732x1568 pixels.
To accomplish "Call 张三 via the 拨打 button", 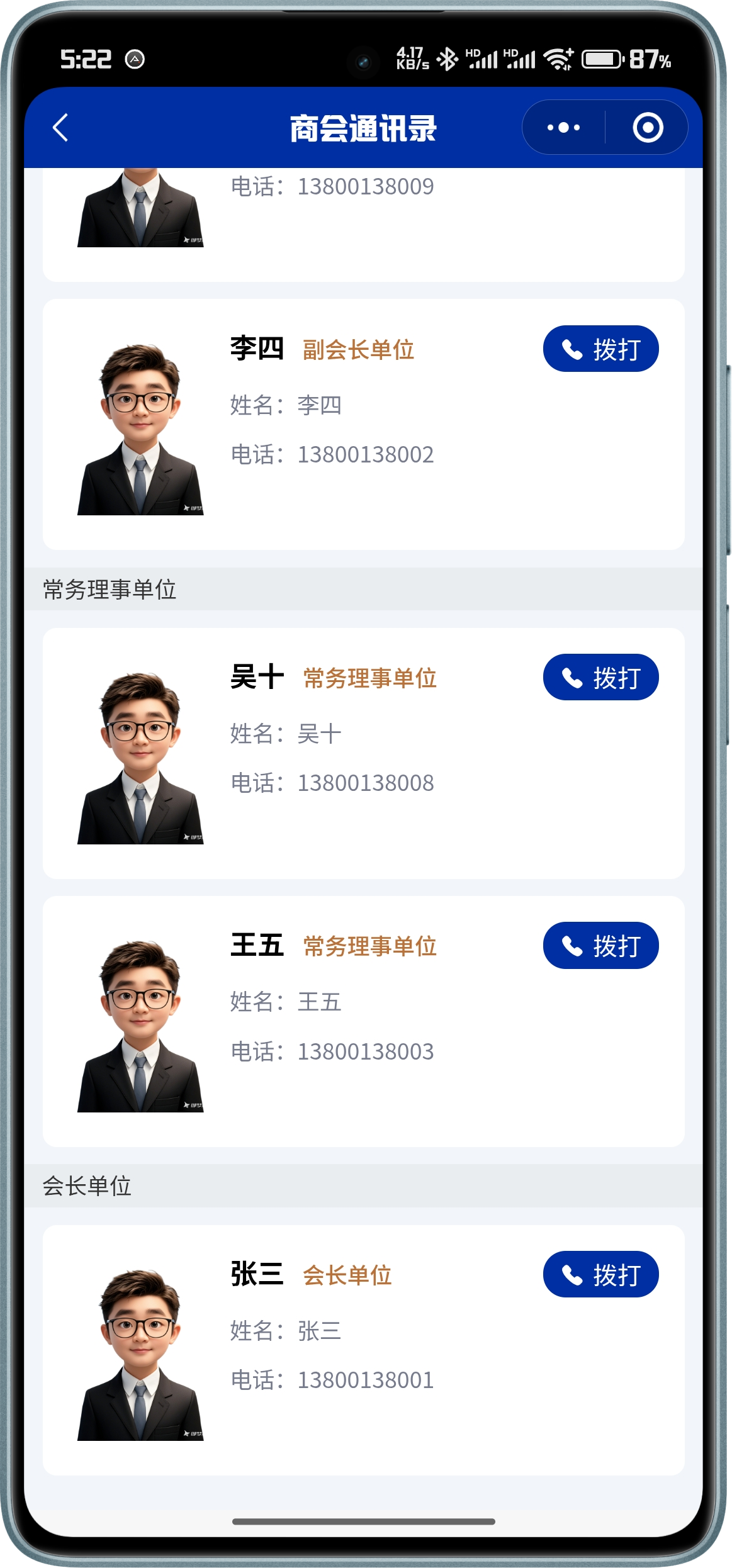I will 600,1274.
